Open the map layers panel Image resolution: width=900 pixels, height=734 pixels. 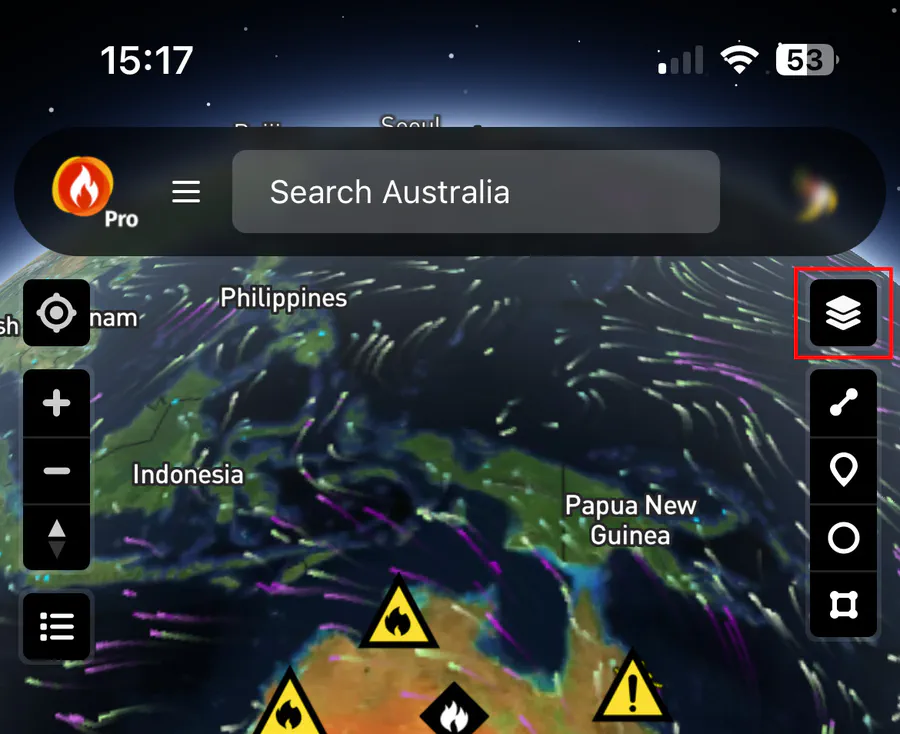[843, 313]
